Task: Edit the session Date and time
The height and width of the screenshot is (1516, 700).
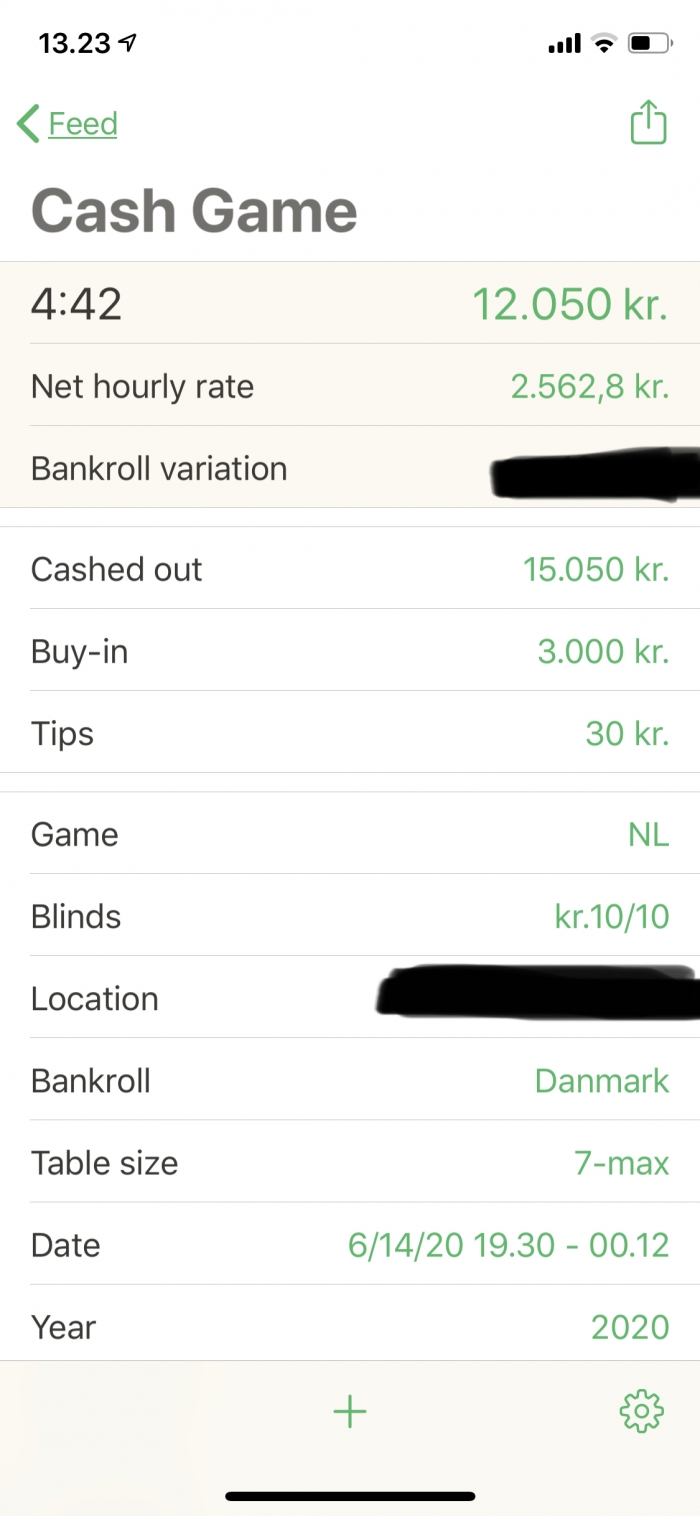Action: pos(350,1244)
